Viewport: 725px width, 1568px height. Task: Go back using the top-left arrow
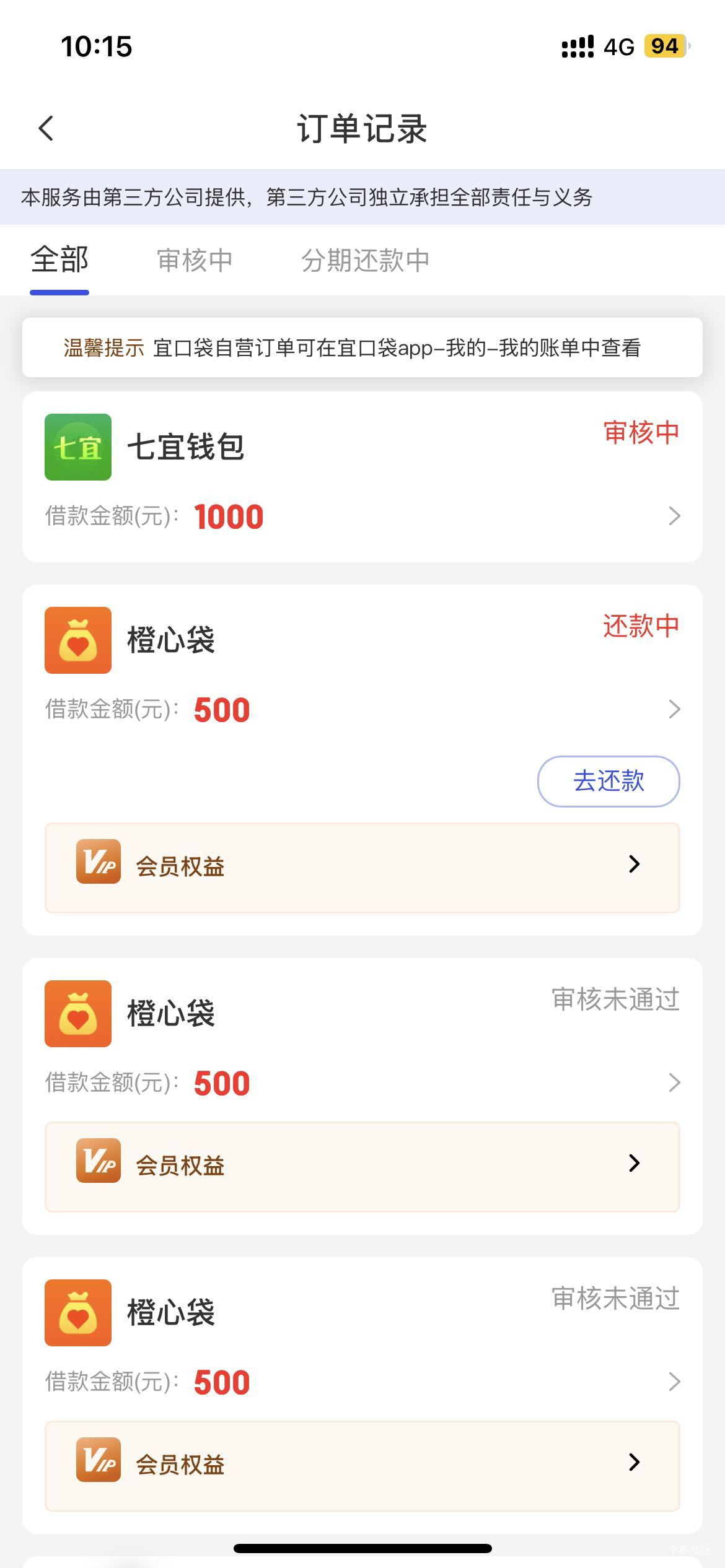click(x=46, y=128)
